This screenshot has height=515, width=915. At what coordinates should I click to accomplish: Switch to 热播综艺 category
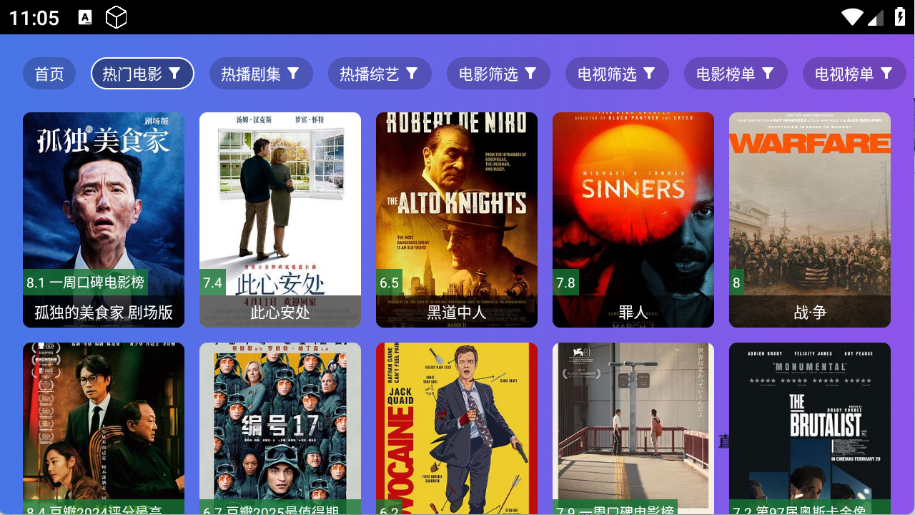coord(379,74)
